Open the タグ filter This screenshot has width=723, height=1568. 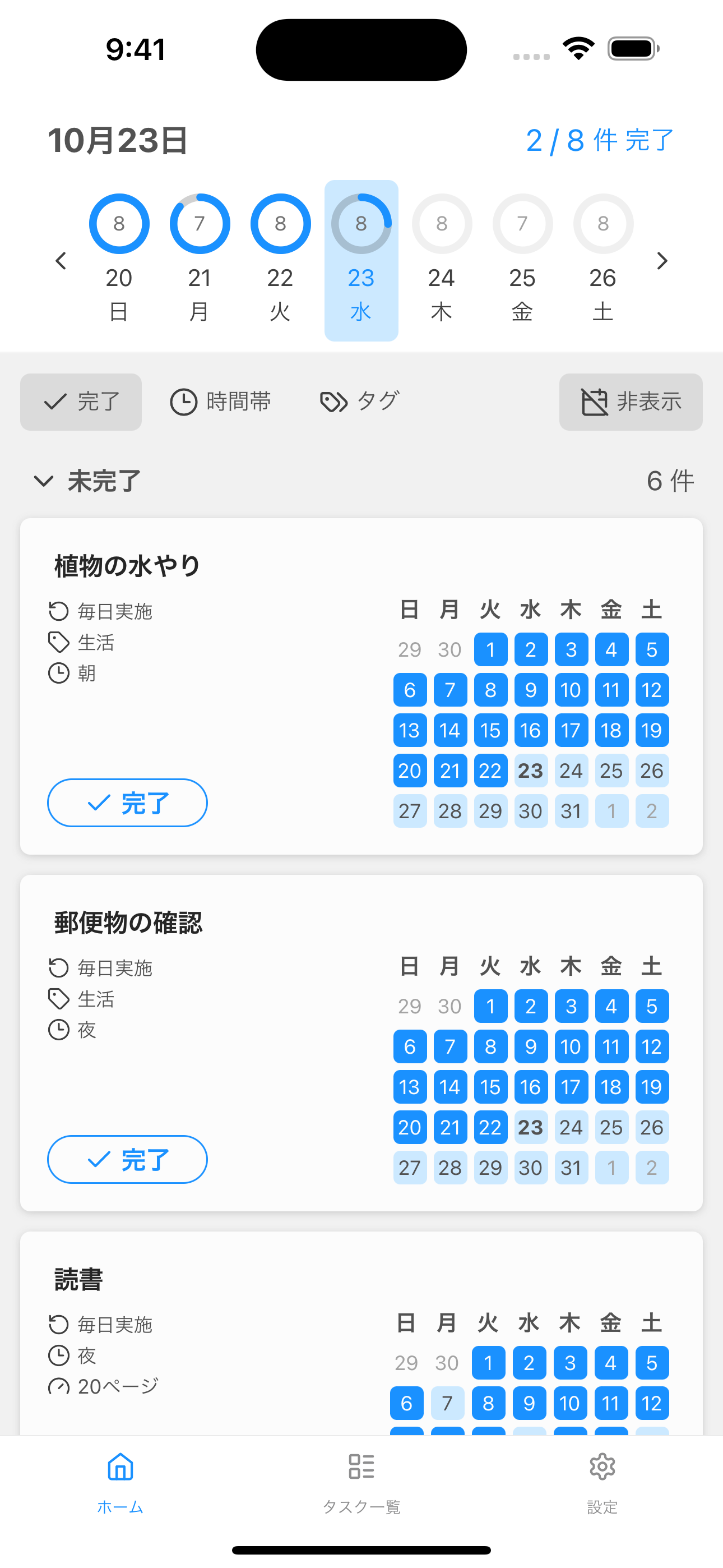360,402
